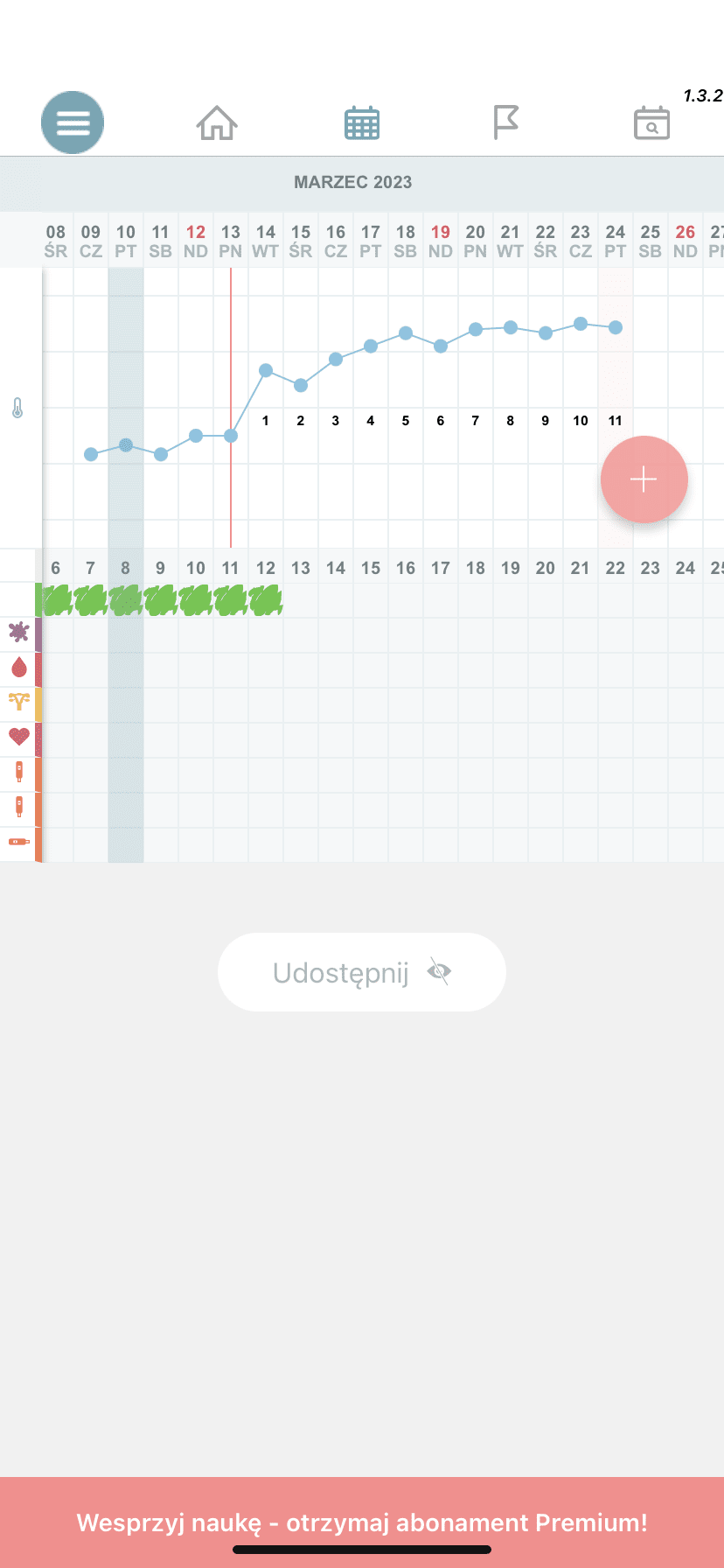Viewport: 724px width, 1568px height.
Task: Select day 10 PT column
Action: (x=126, y=241)
